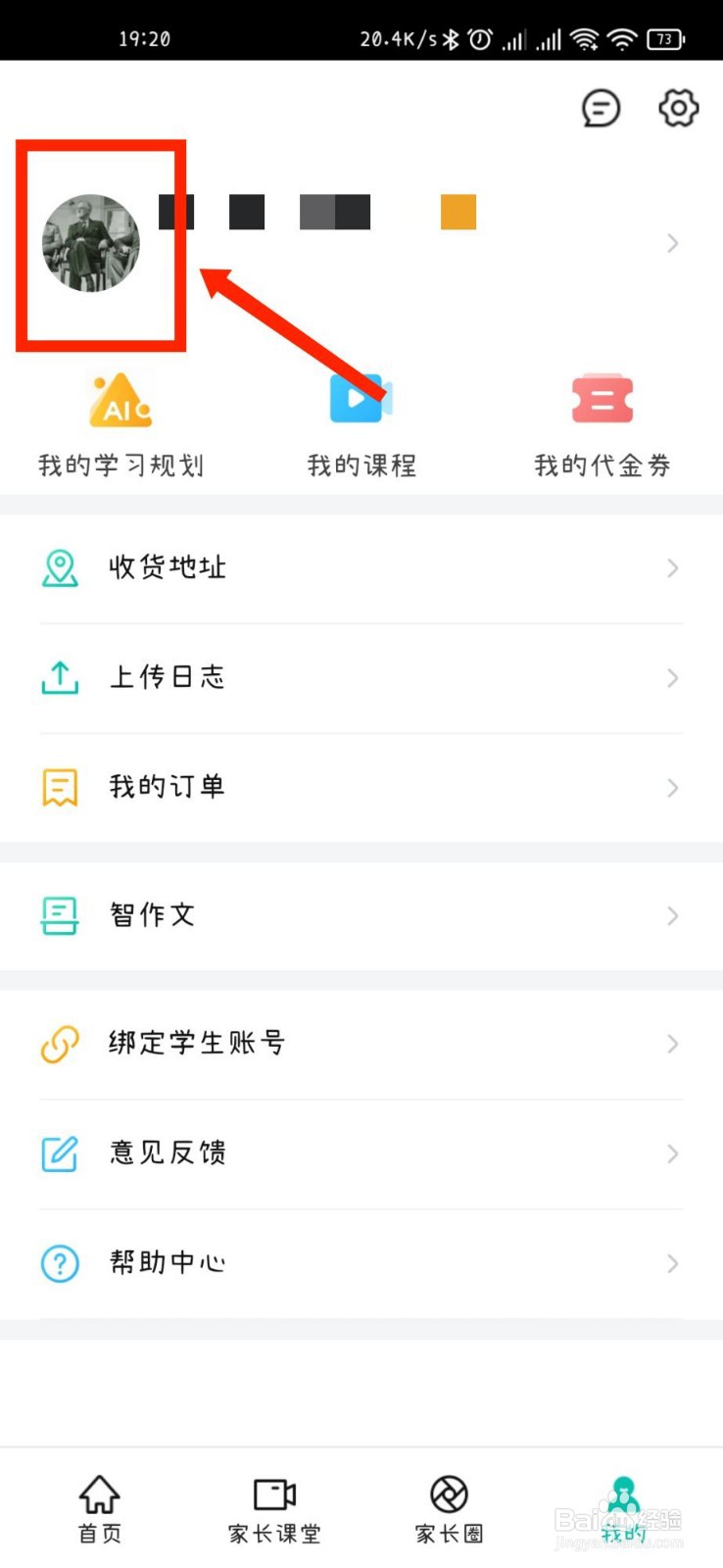Open 智作文
This screenshot has height=1568, width=723.
pyautogui.click(x=361, y=915)
